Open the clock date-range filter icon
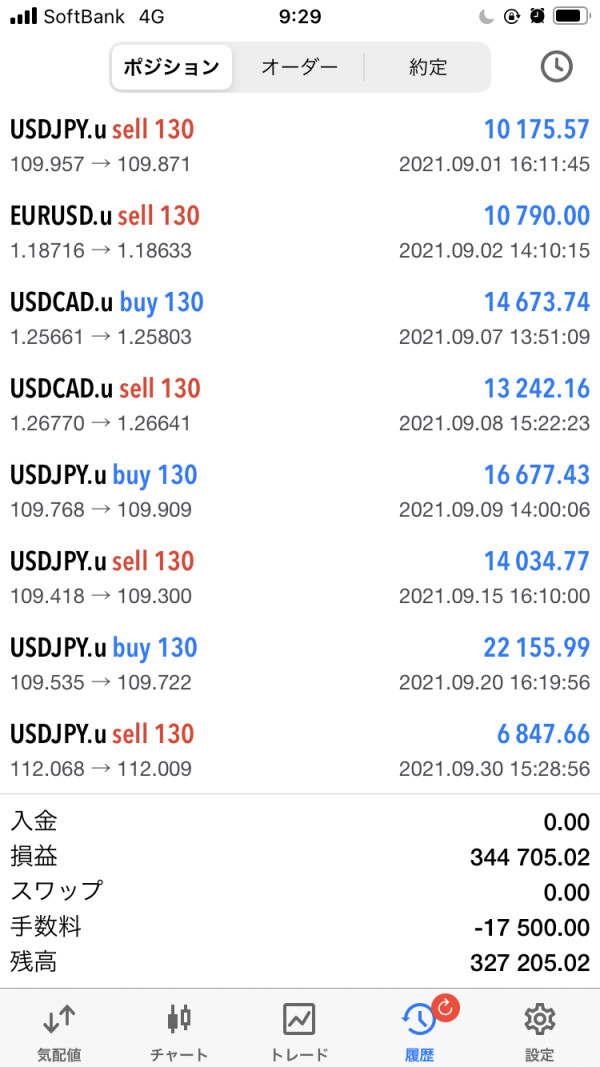Image resolution: width=600 pixels, height=1067 pixels. click(556, 67)
